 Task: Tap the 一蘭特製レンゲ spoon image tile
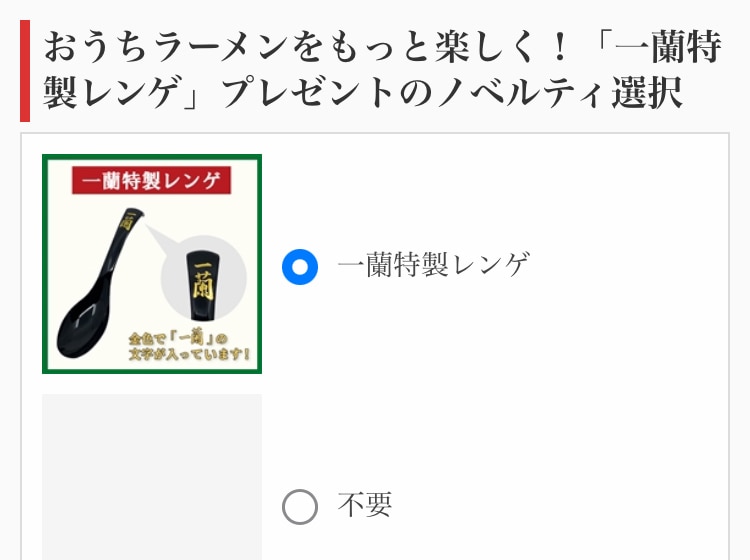coord(152,264)
